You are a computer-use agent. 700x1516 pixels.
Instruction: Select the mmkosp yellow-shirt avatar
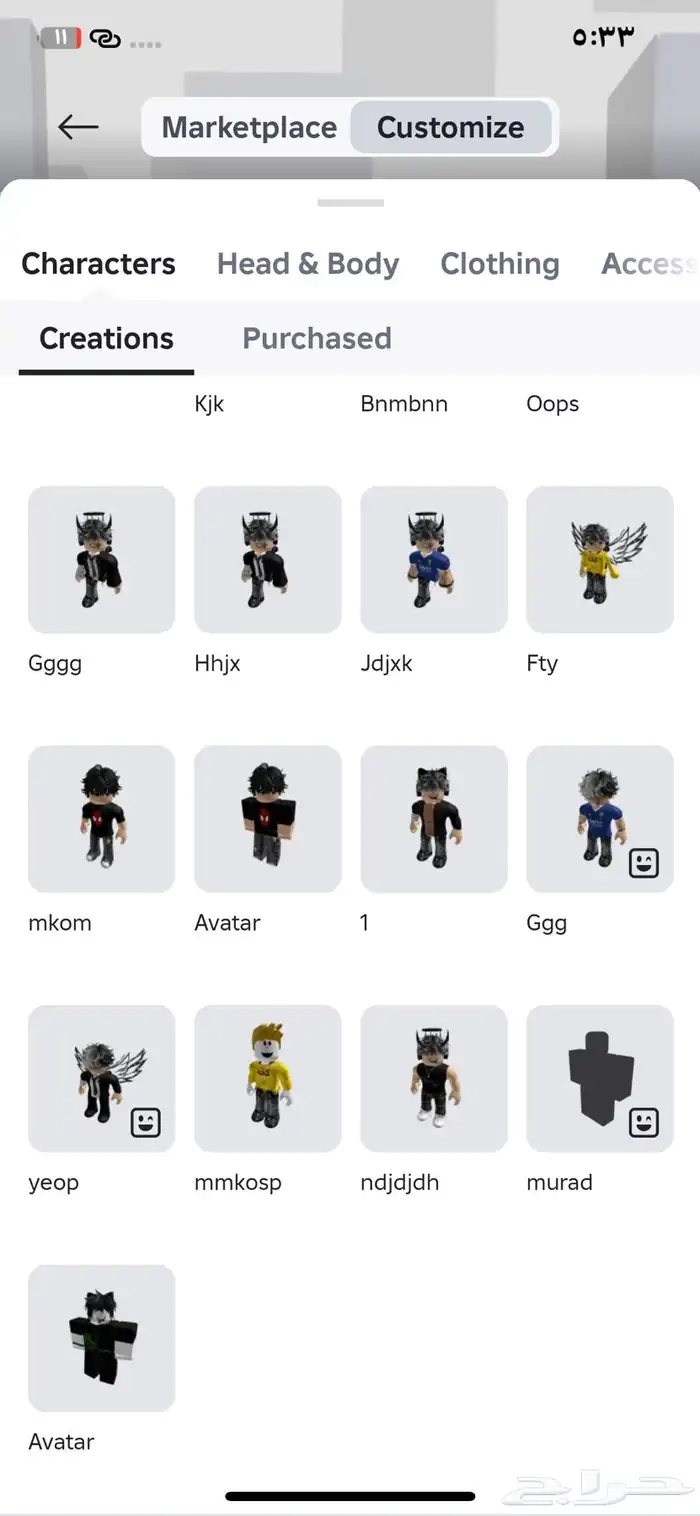267,1078
